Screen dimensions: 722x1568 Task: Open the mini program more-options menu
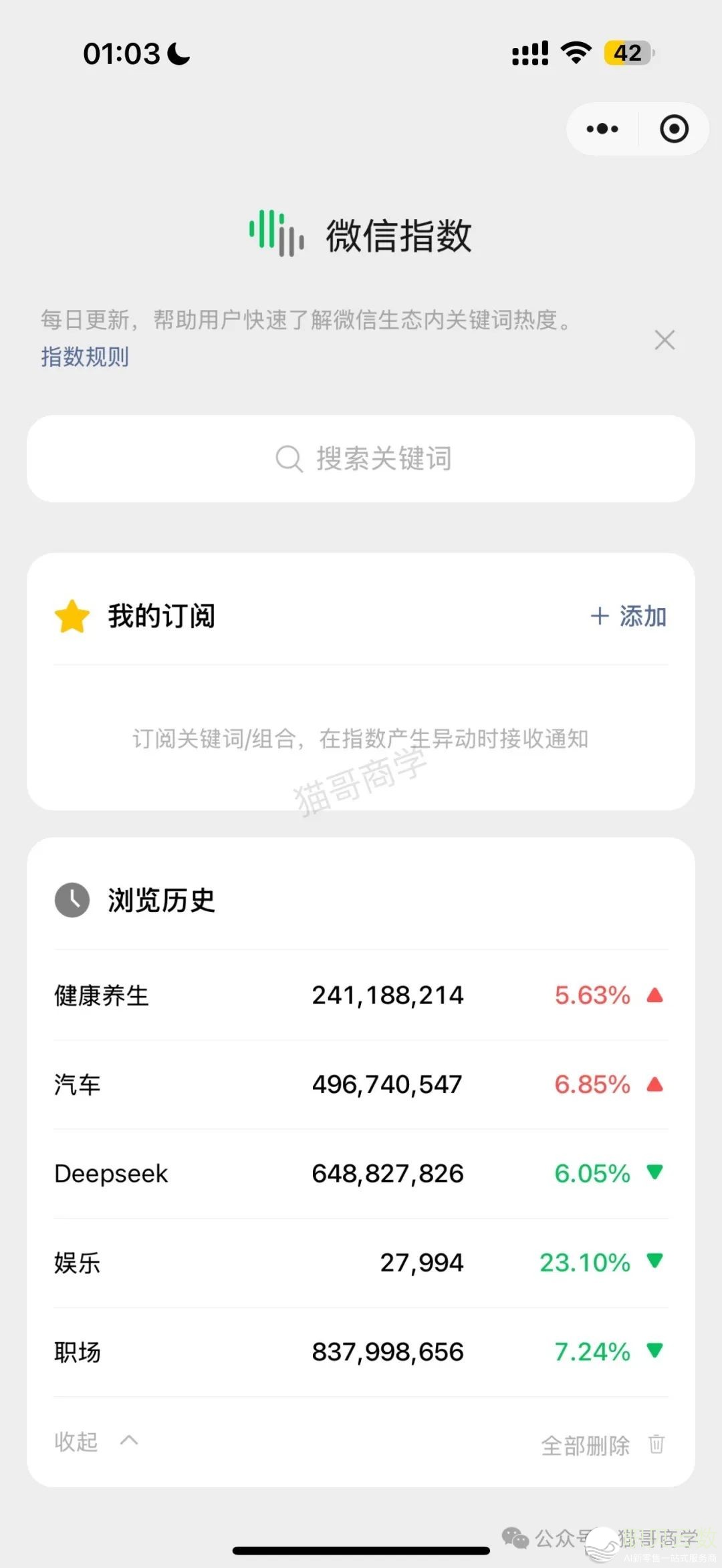(602, 129)
